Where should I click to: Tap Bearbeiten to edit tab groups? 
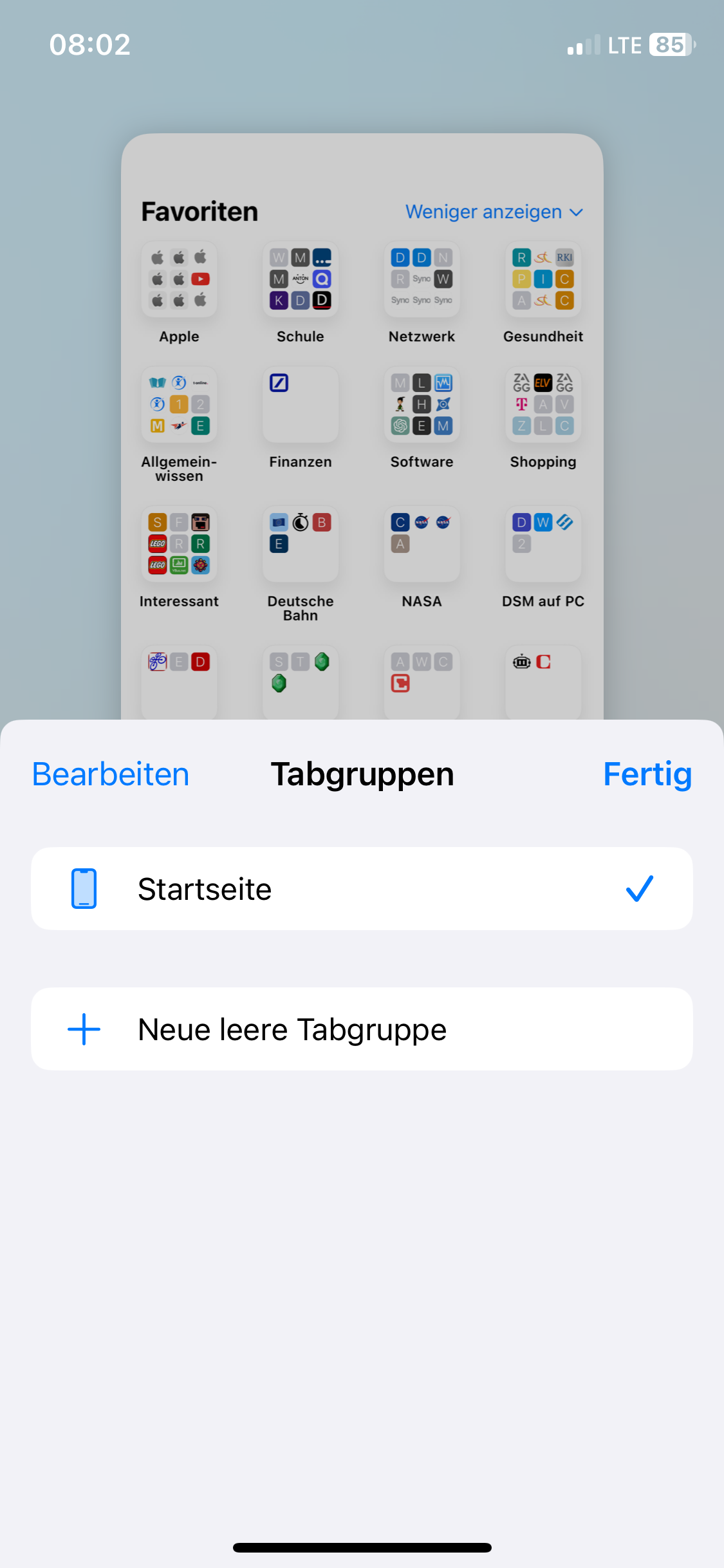point(111,774)
